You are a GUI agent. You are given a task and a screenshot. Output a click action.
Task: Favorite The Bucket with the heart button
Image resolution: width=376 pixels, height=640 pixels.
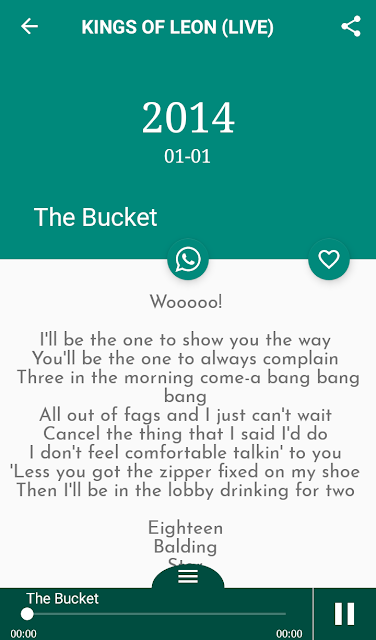(x=329, y=259)
